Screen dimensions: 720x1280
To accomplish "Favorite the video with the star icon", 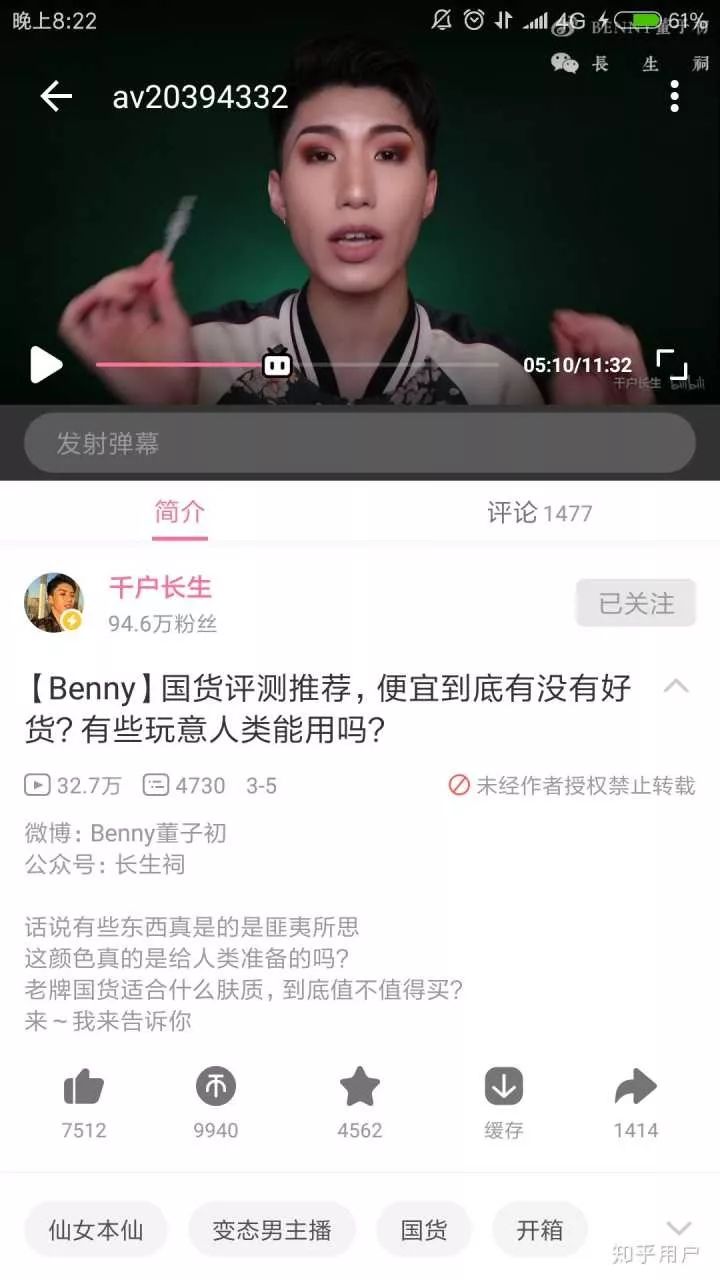I will coord(360,1086).
